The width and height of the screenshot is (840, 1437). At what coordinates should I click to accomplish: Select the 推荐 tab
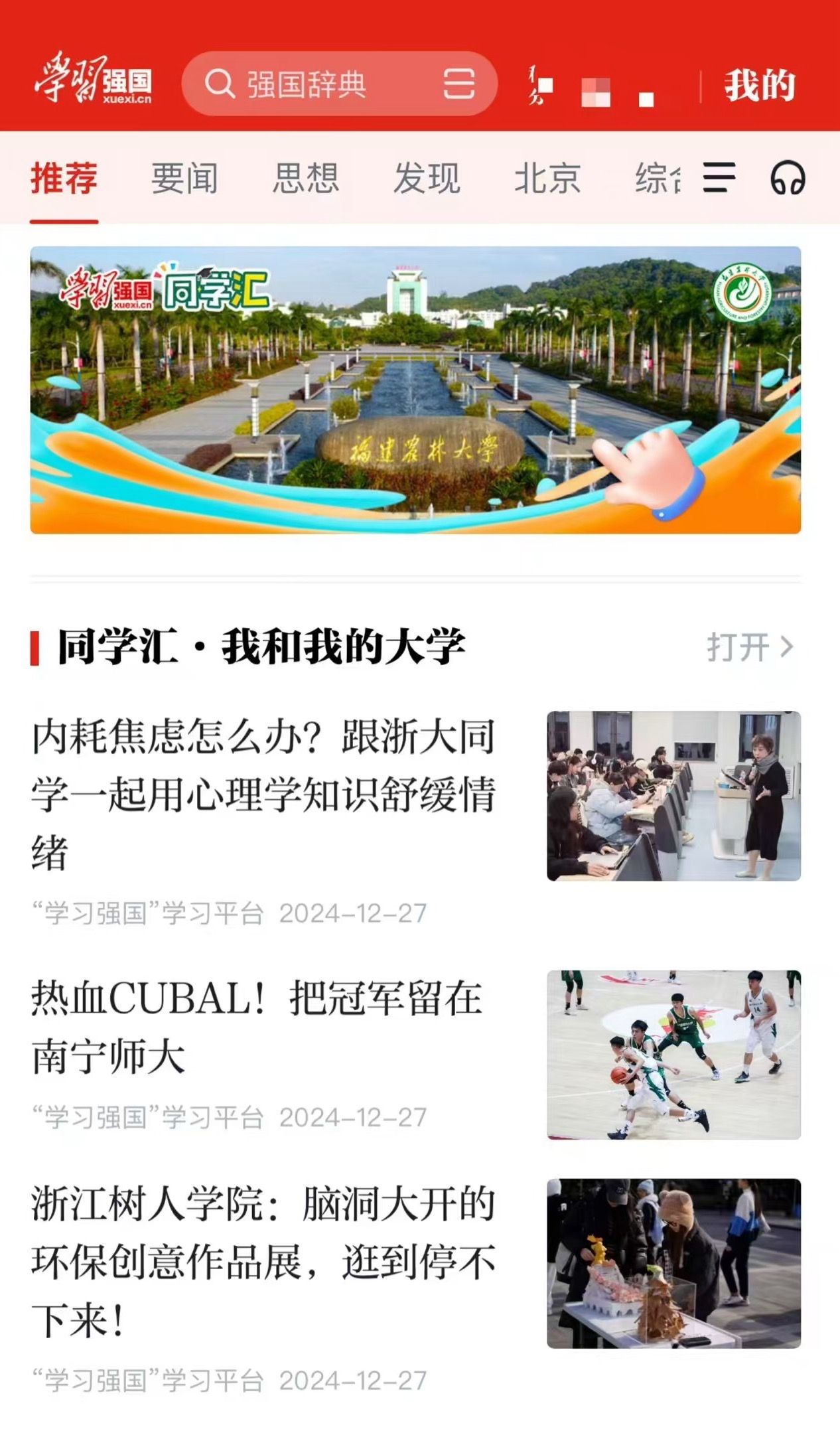point(64,179)
